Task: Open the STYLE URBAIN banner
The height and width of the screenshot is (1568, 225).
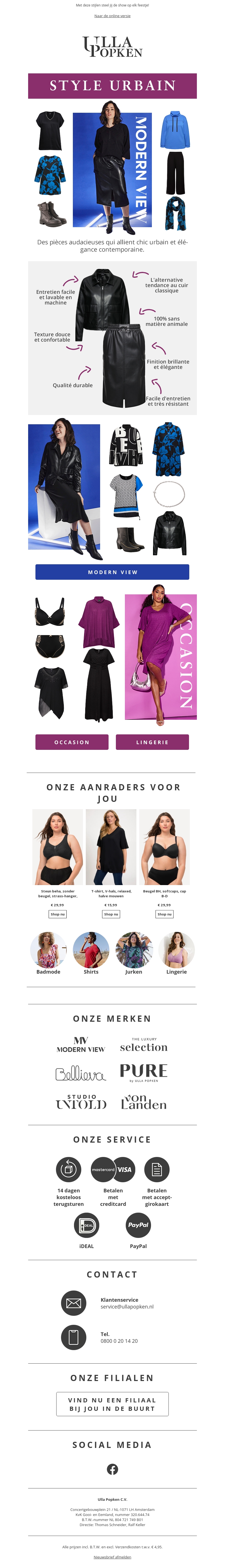Action: click(x=112, y=86)
